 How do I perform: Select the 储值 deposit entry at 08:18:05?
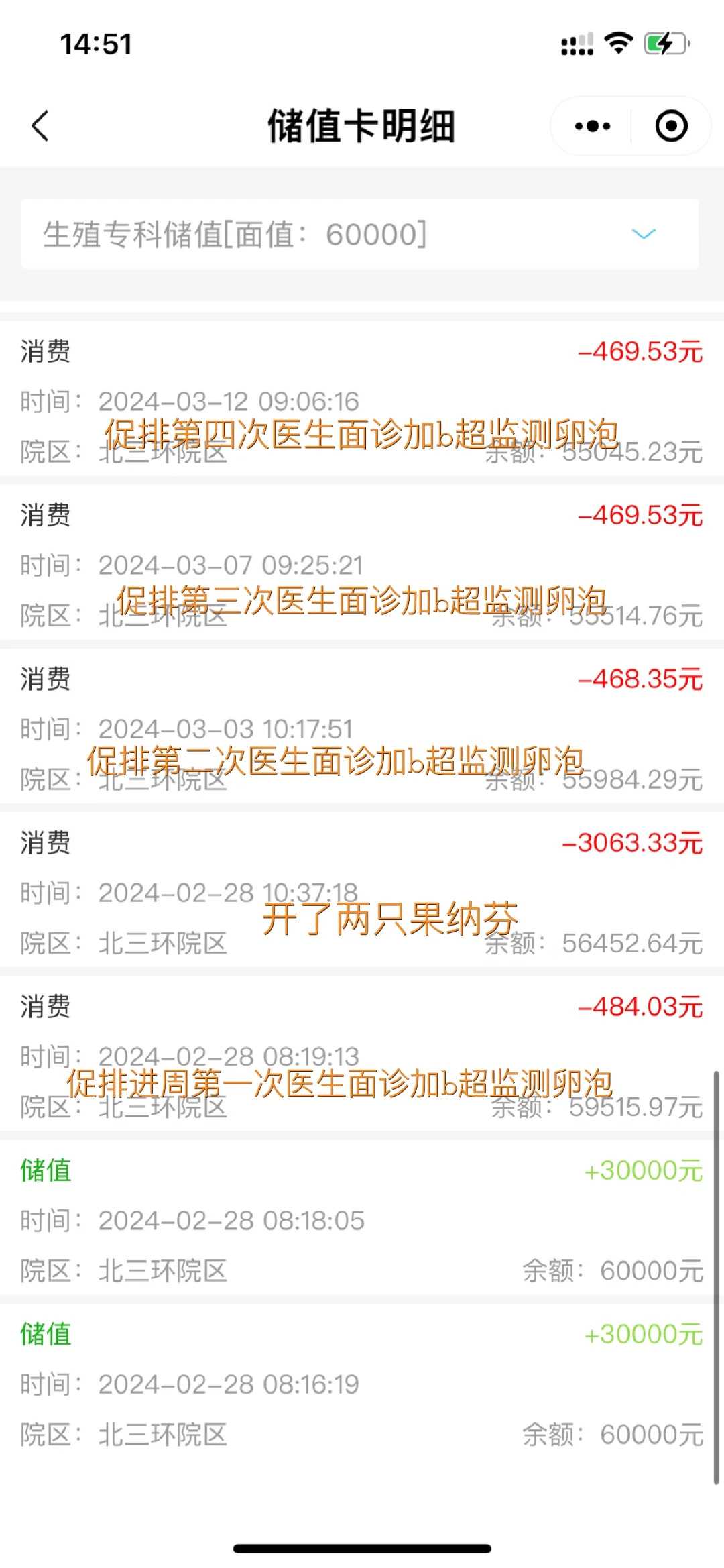tap(362, 1221)
